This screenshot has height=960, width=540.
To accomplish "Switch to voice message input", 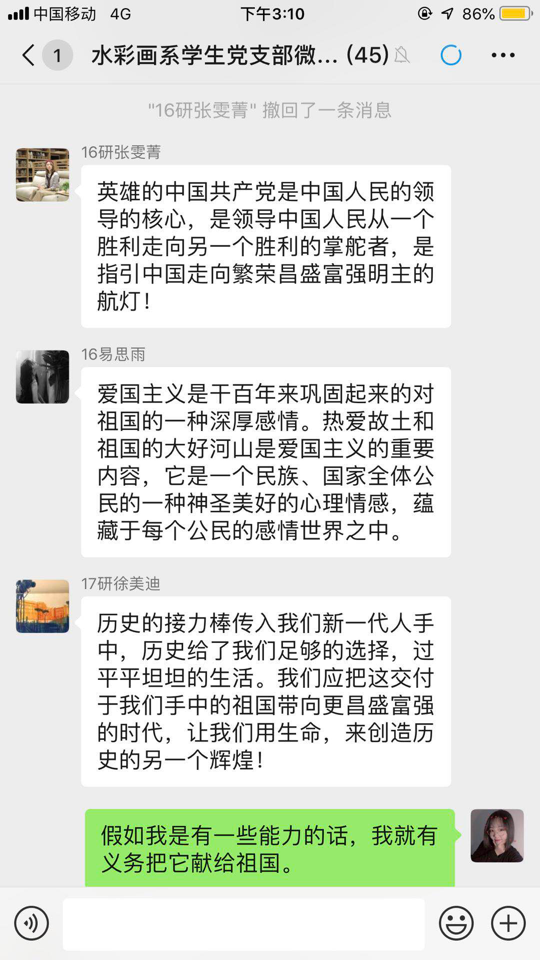I will pyautogui.click(x=31, y=923).
